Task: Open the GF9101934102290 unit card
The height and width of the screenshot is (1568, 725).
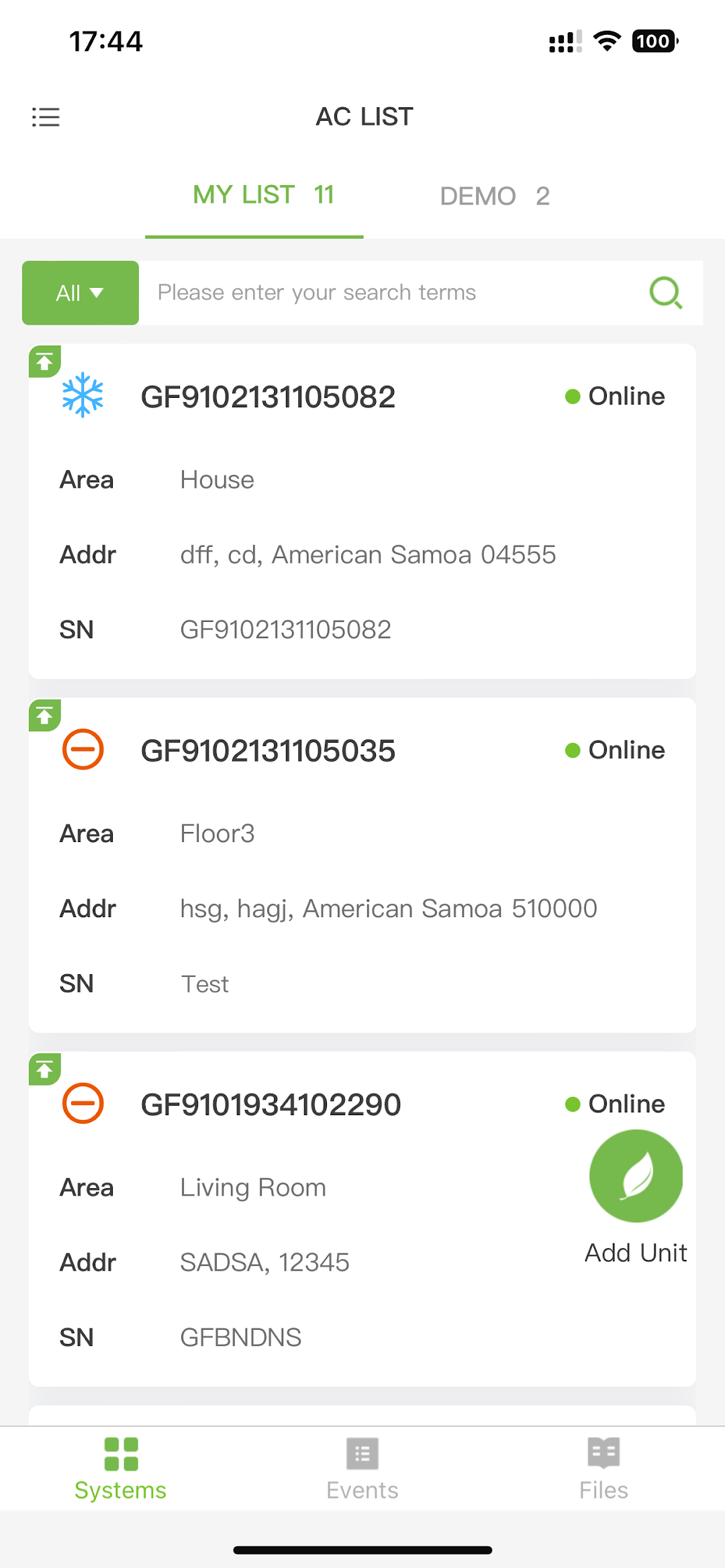Action: [x=362, y=1218]
